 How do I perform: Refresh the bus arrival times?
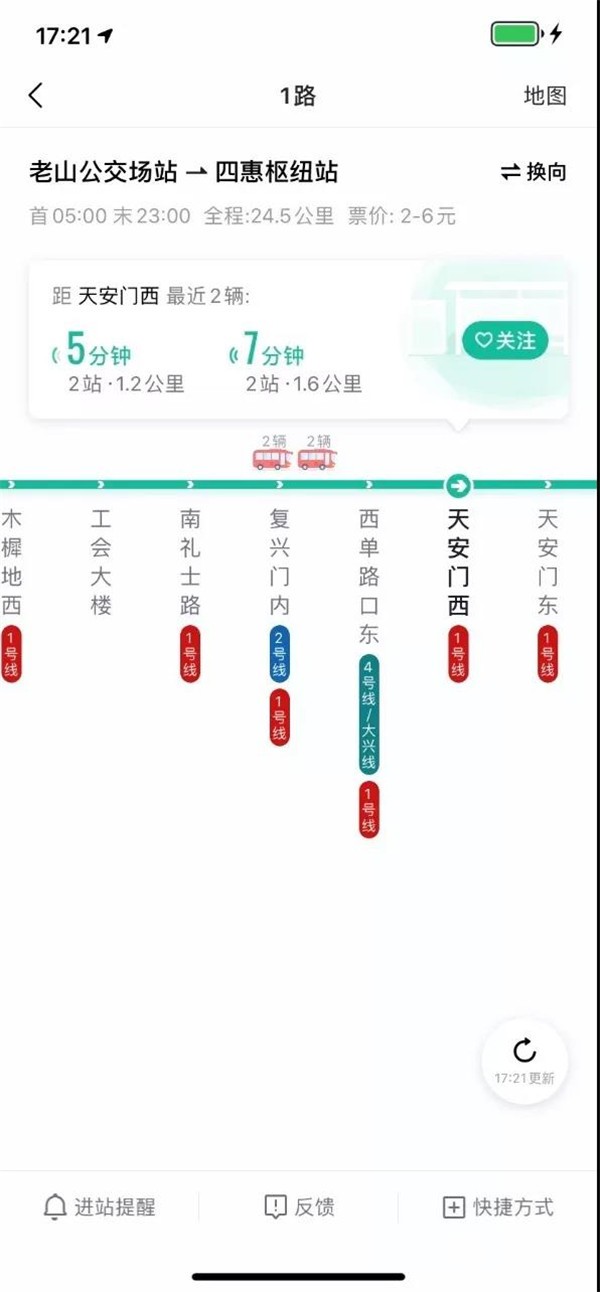coord(524,1060)
